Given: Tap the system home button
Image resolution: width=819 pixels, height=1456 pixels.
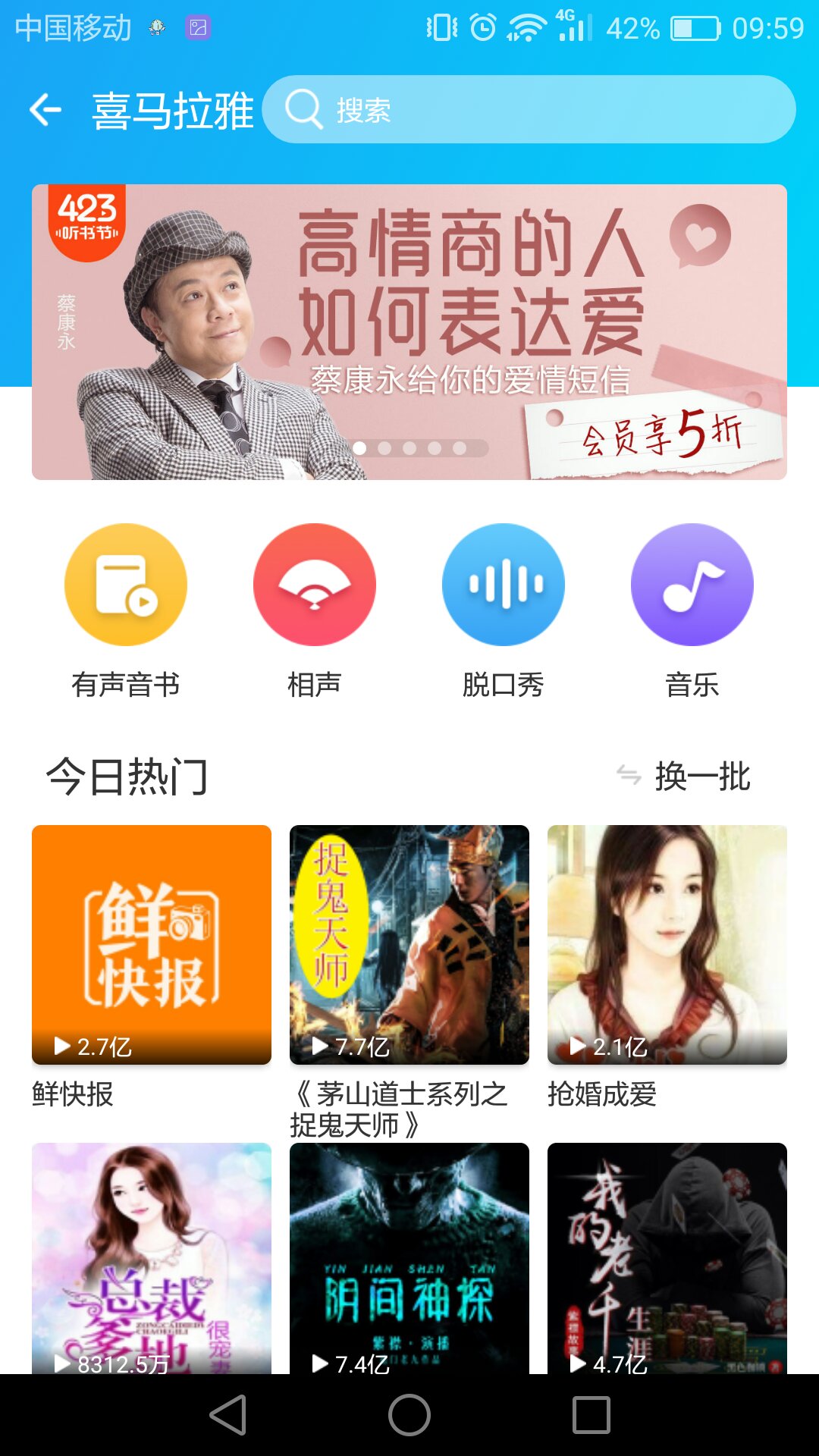Looking at the screenshot, I should coord(409,1415).
